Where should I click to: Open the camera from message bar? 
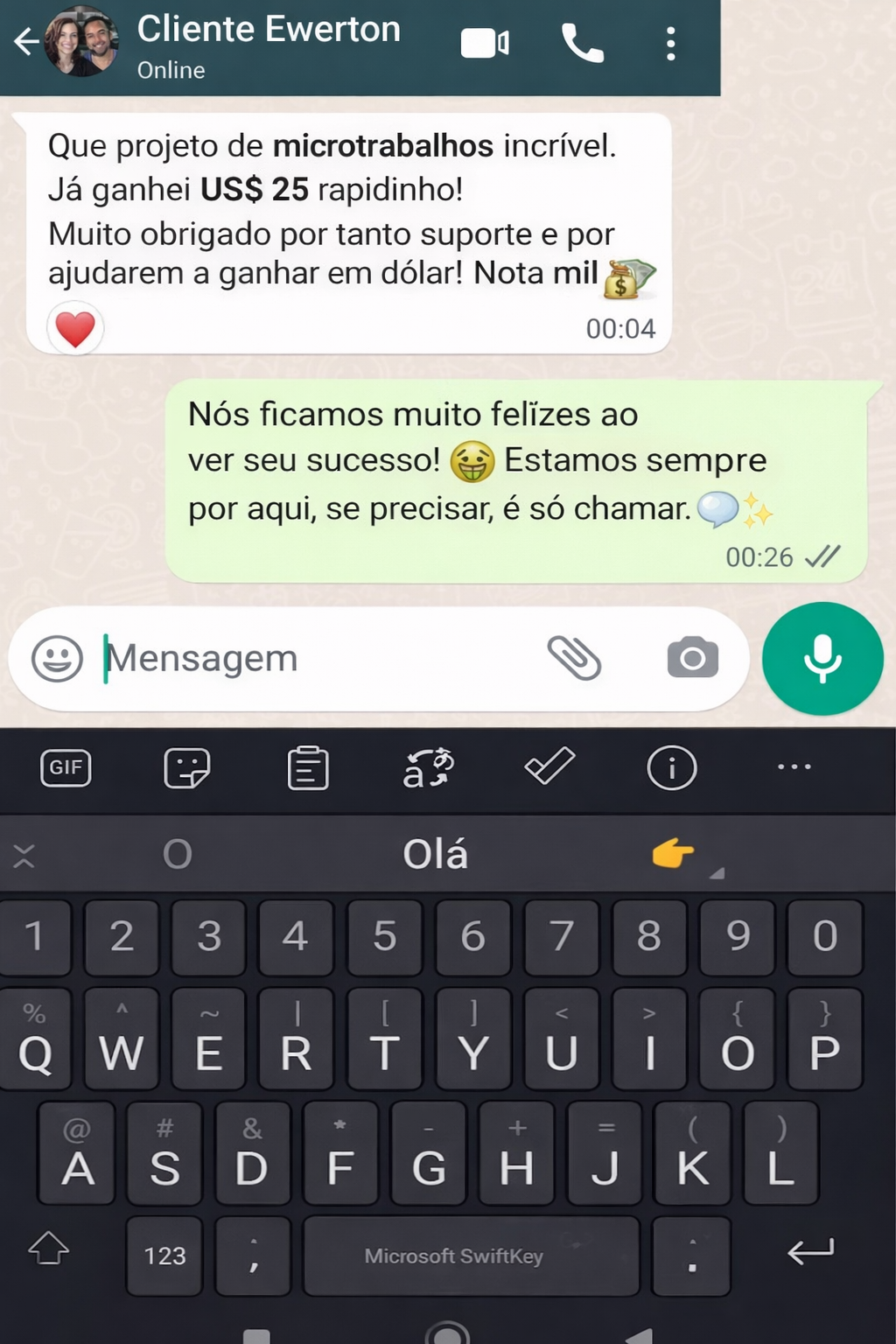[x=692, y=658]
